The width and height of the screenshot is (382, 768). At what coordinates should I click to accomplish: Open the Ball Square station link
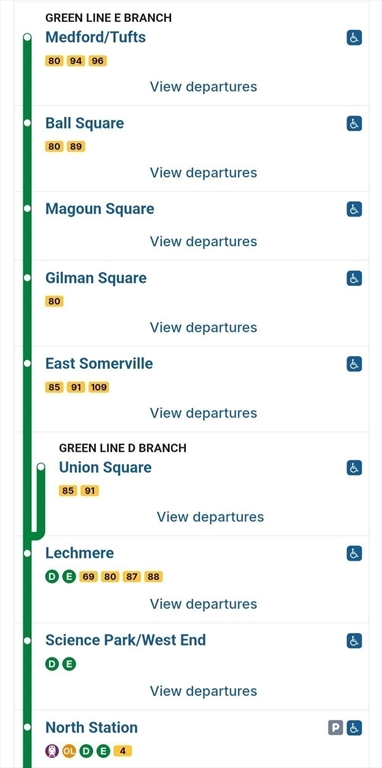coord(84,123)
